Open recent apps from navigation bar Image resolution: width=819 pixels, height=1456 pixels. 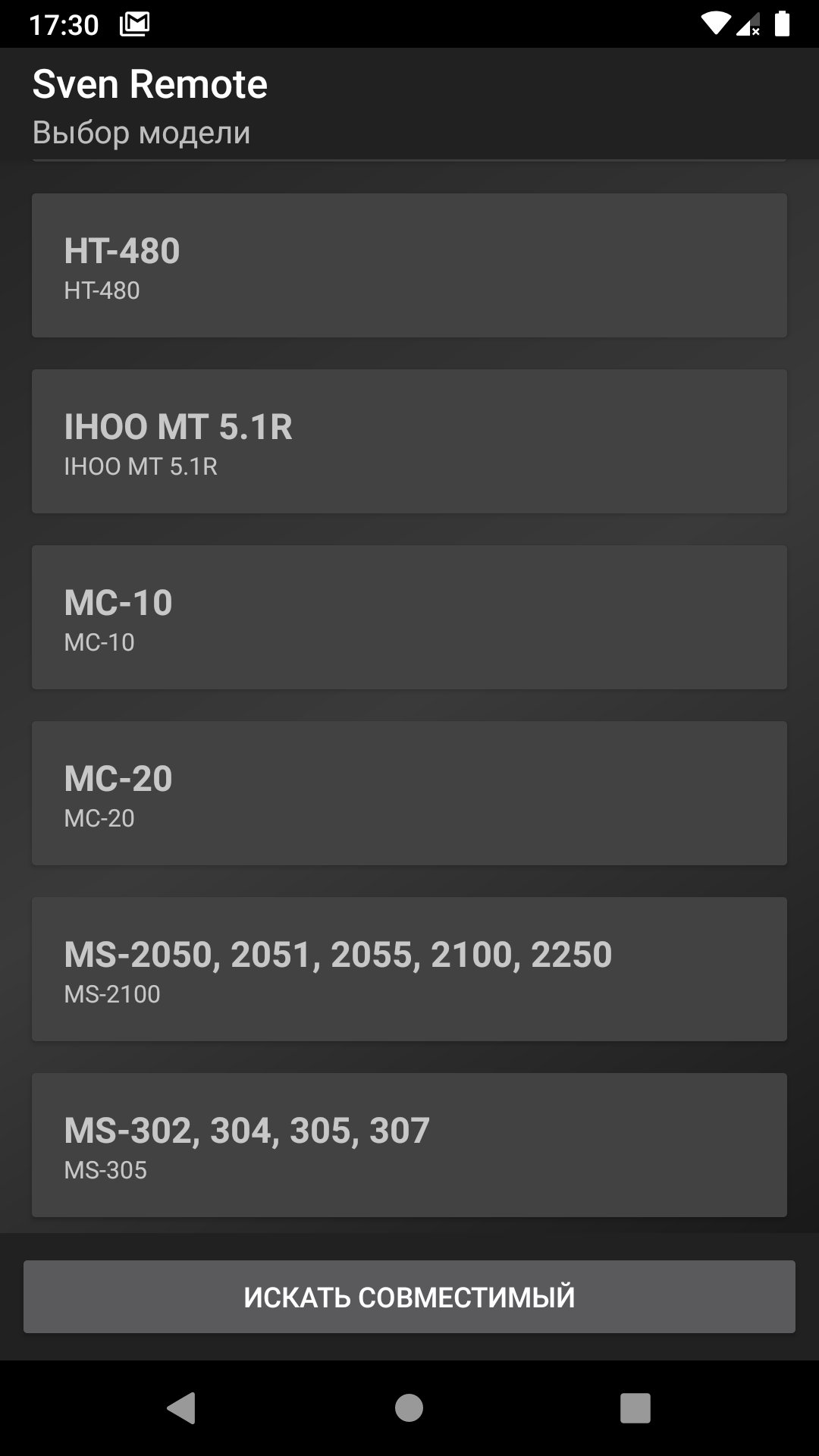pos(635,1408)
